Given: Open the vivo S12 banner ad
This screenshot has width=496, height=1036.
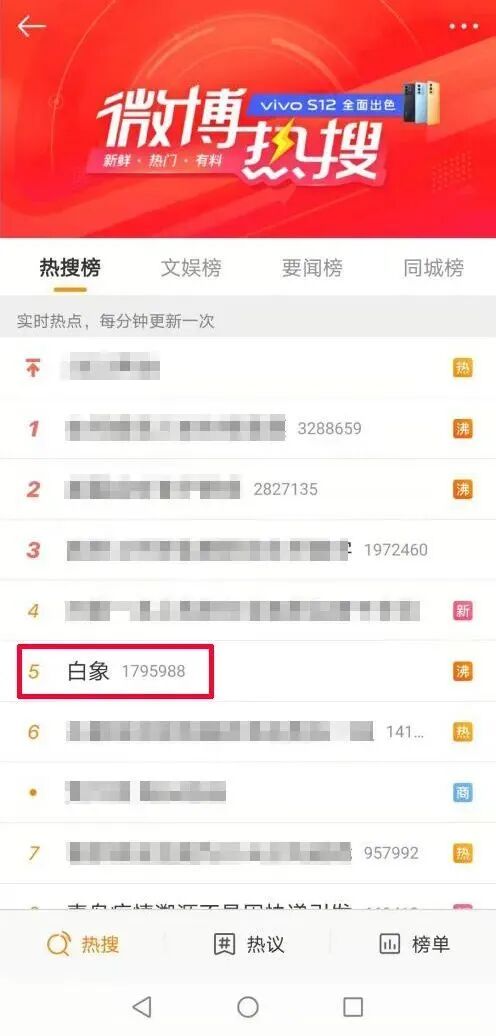Looking at the screenshot, I should click(x=345, y=104).
